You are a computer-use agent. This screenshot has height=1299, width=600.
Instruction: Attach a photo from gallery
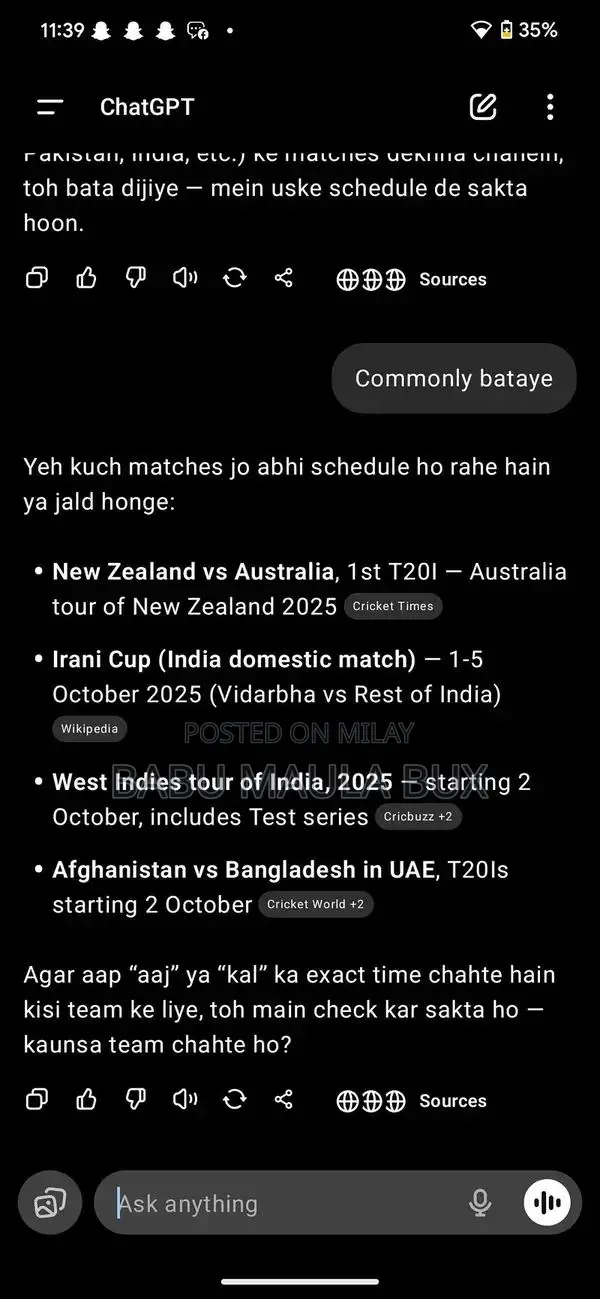click(x=50, y=1203)
